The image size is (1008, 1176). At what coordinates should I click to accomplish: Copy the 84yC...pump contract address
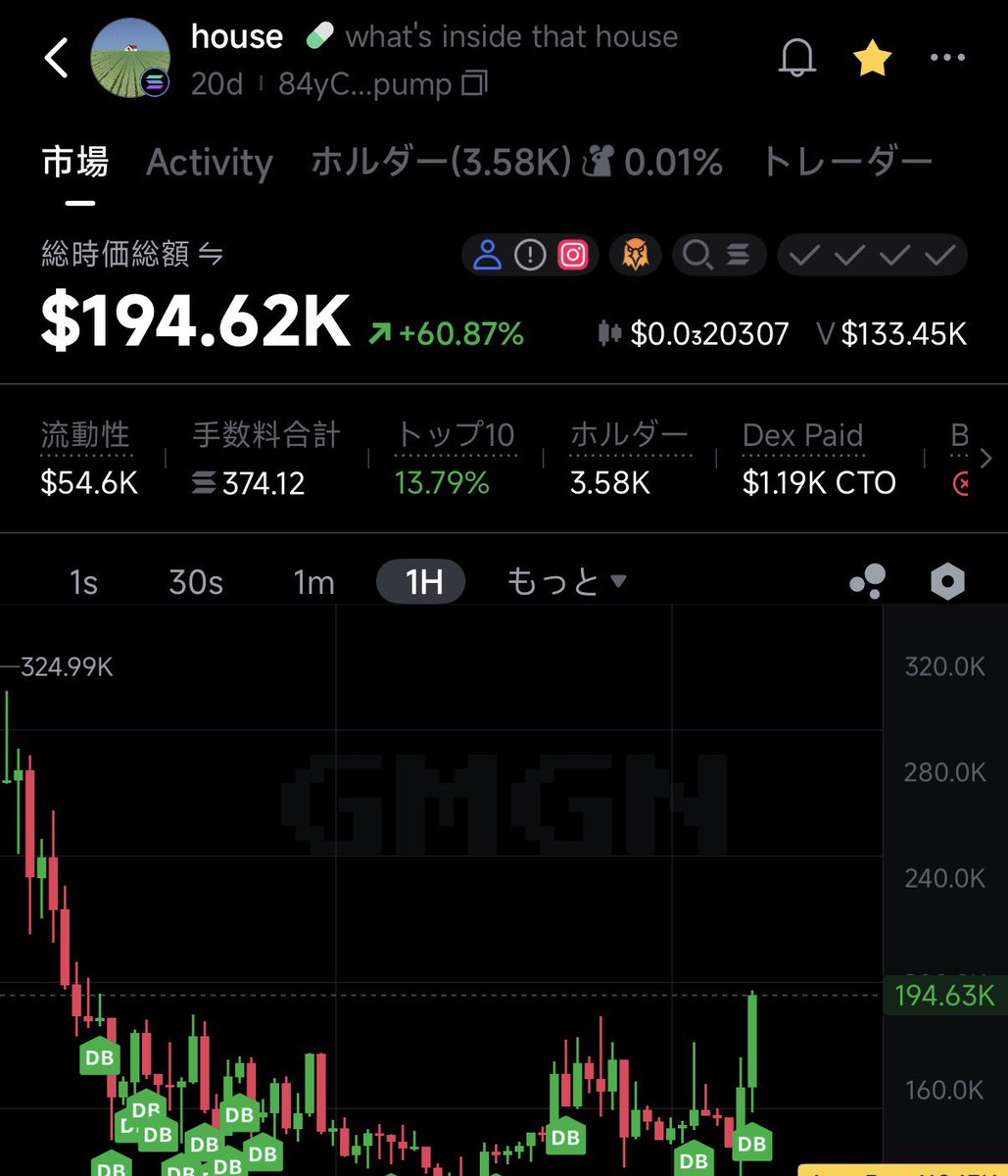[474, 84]
